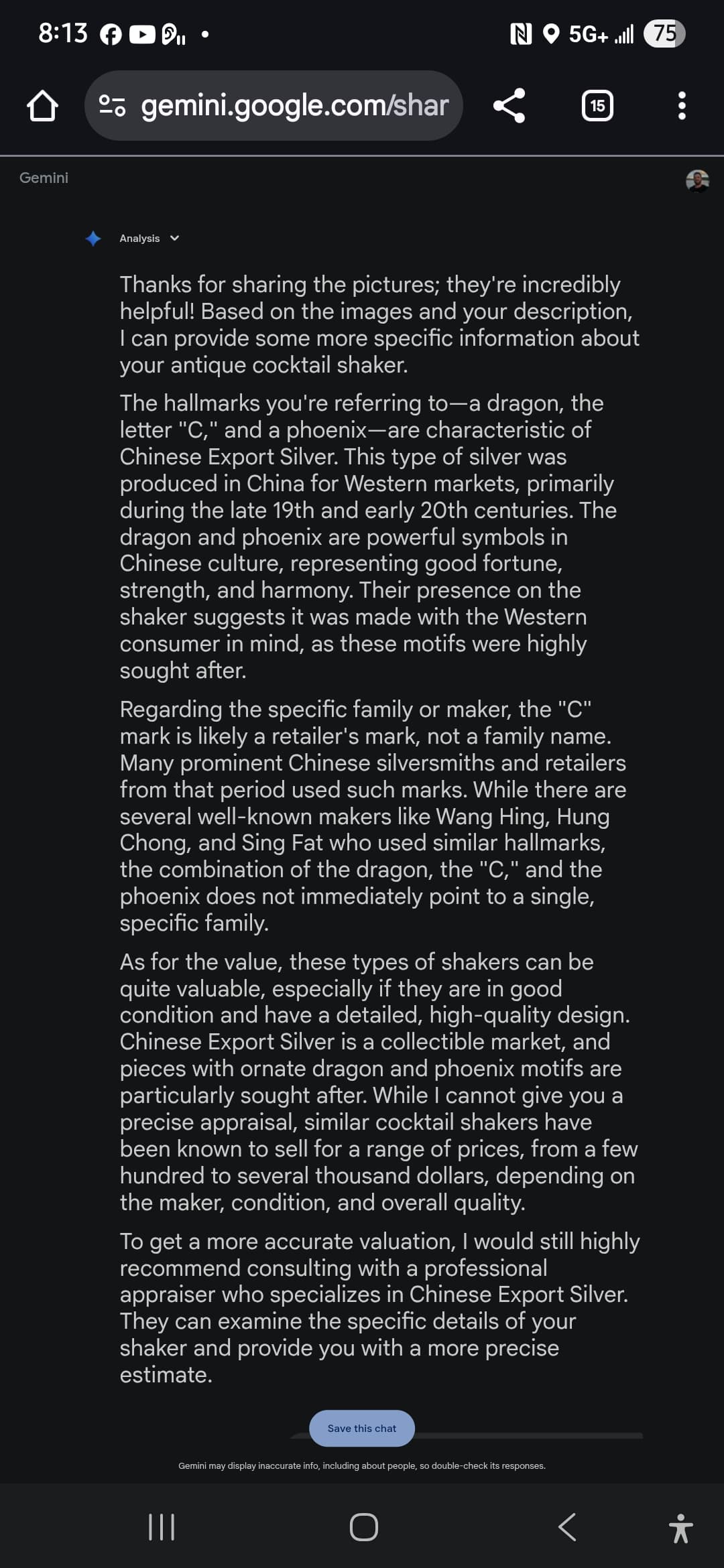
Task: Open the tab switcher showing 15 tabs
Action: coord(597,106)
